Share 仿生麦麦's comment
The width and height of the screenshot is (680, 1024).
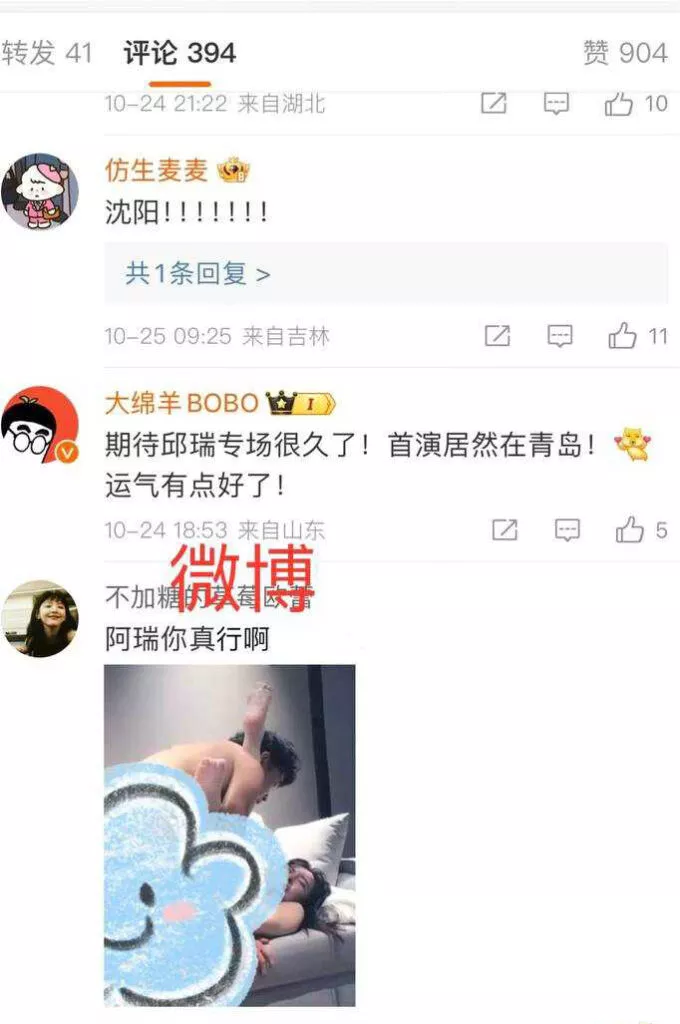pyautogui.click(x=497, y=336)
